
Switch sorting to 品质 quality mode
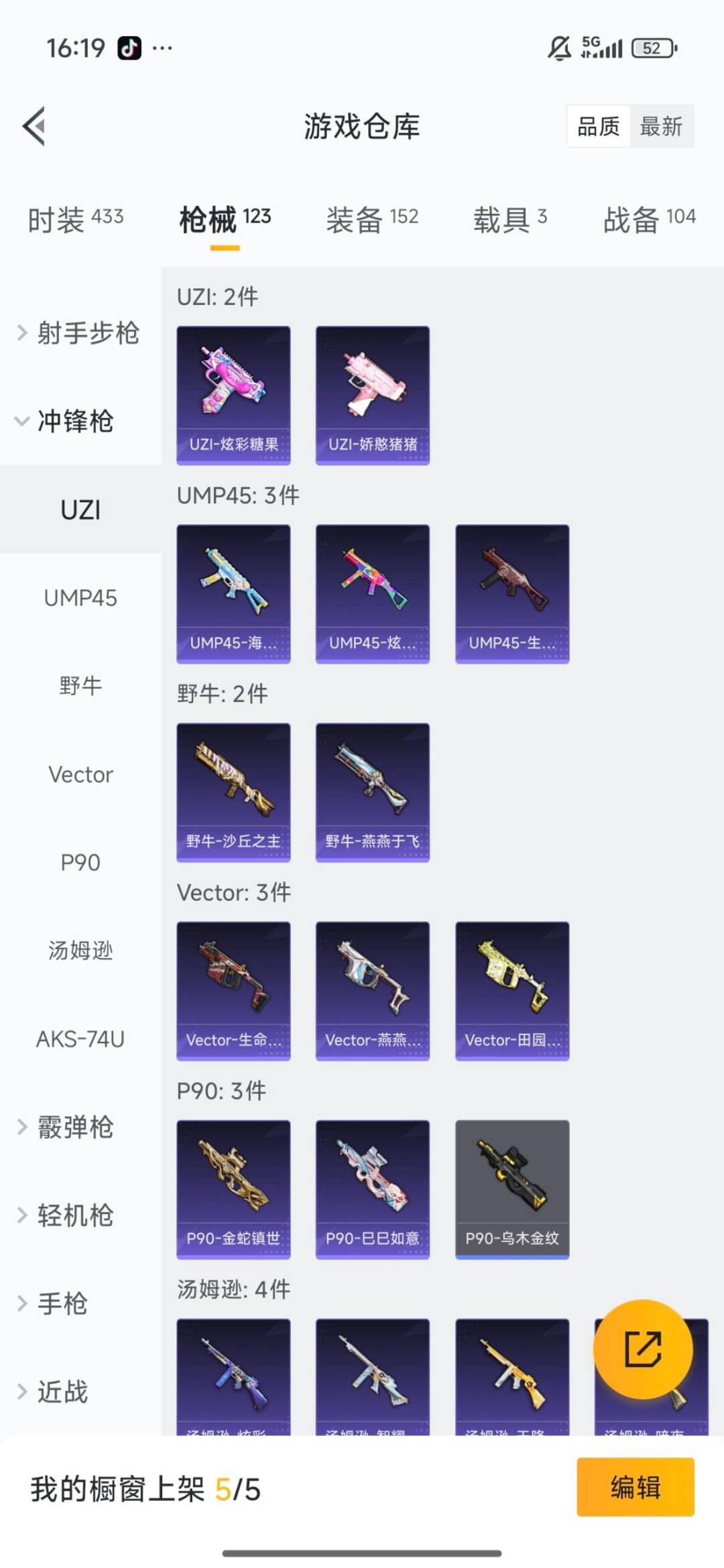pos(599,127)
